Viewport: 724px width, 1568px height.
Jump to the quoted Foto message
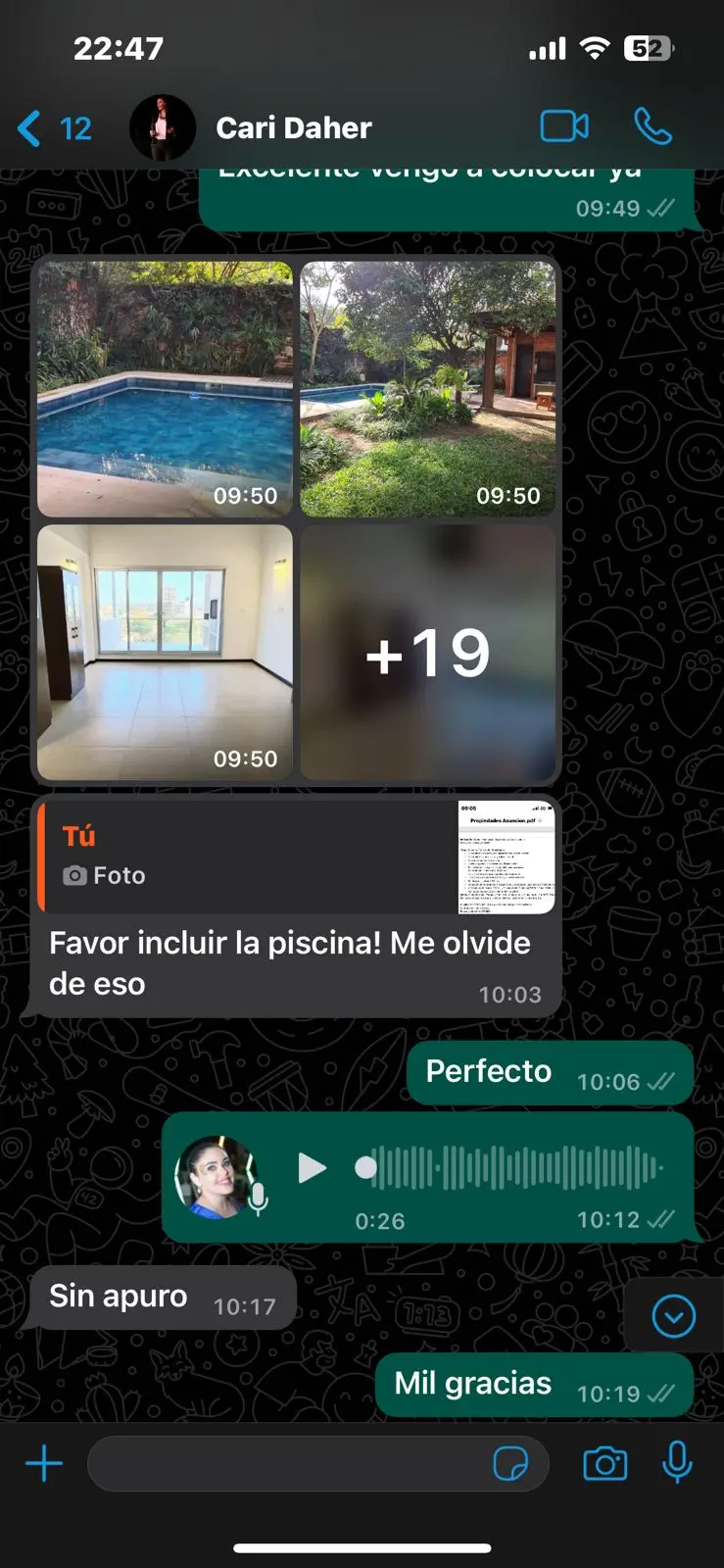point(297,857)
